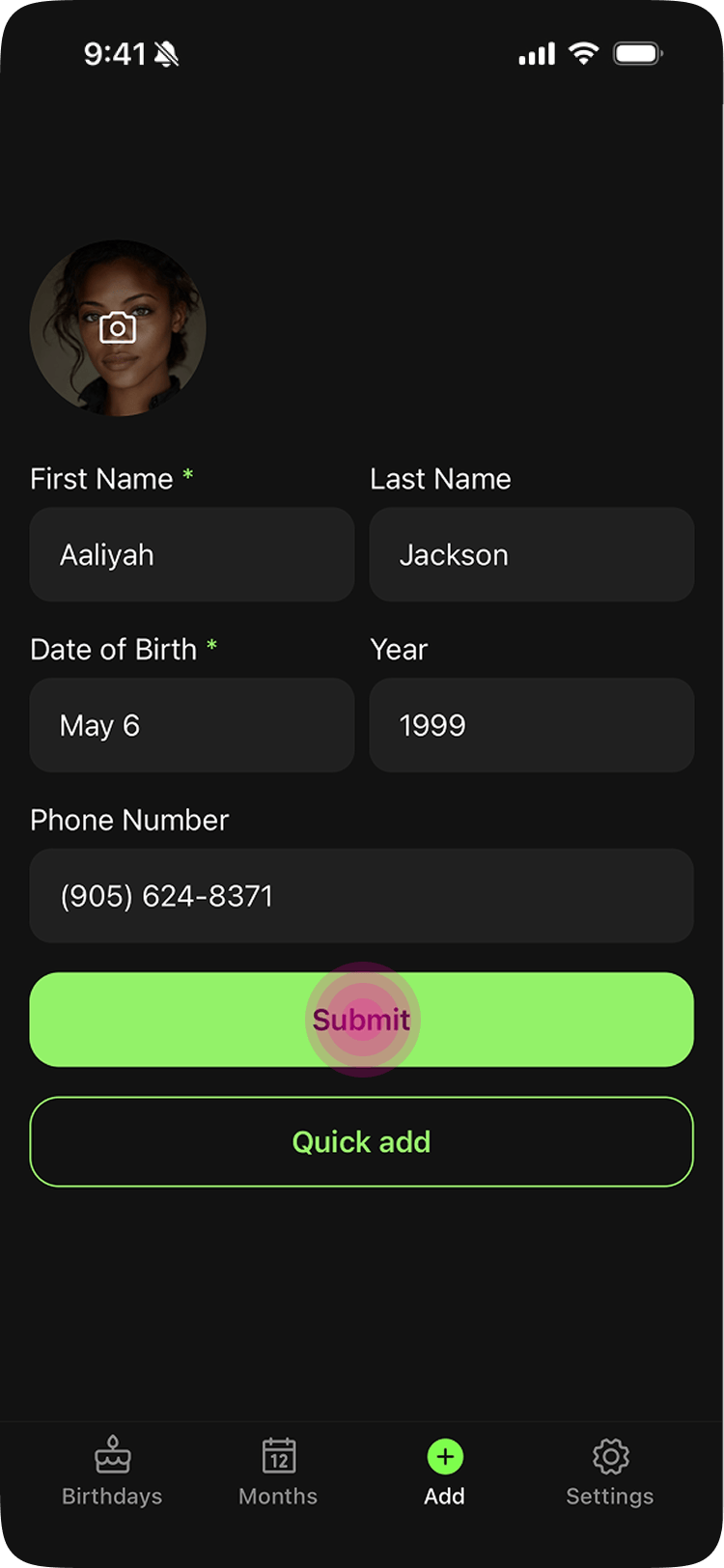Submit the birthday form
This screenshot has height=1568, width=724.
362,1020
